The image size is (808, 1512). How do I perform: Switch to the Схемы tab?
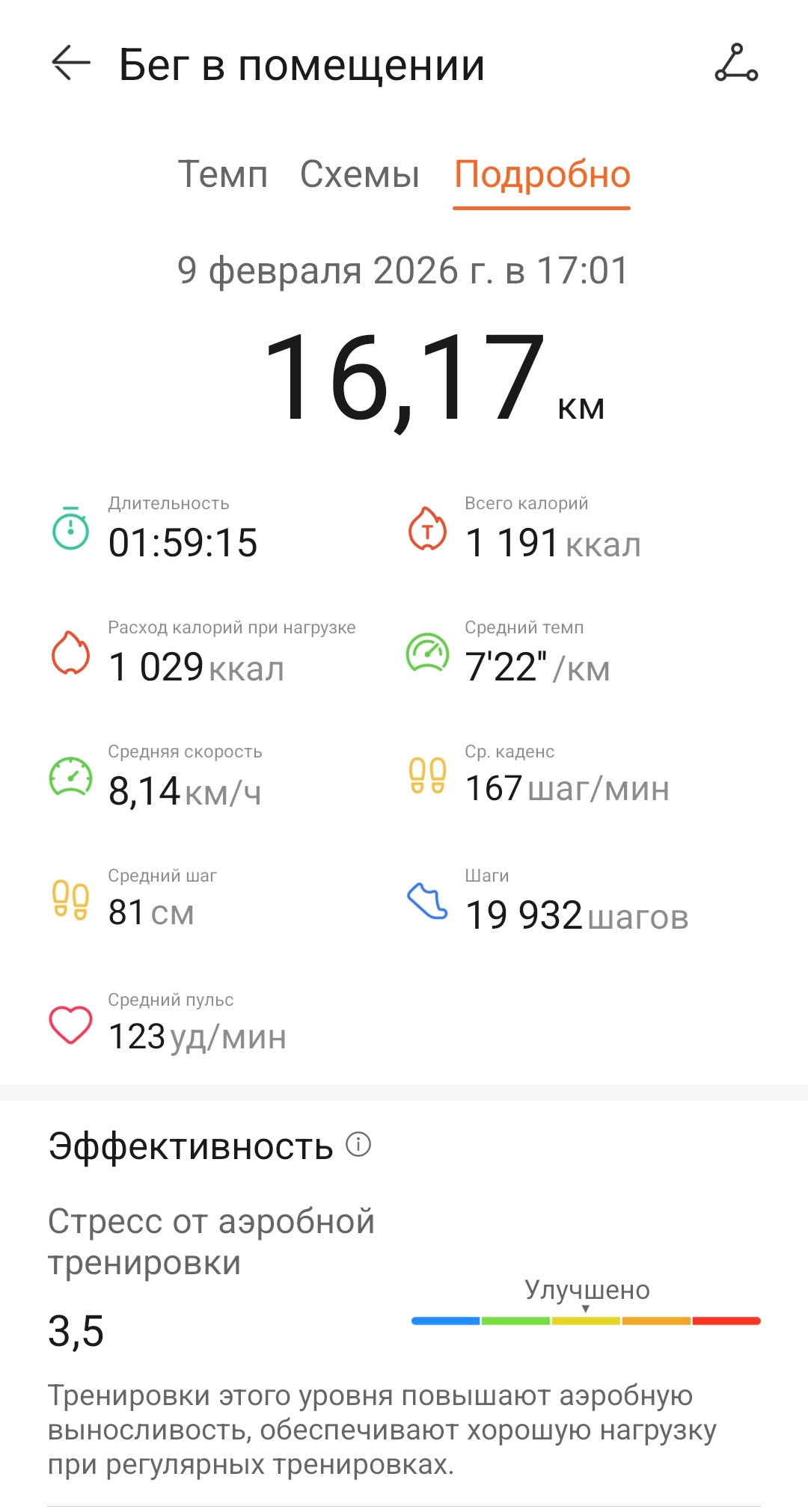[360, 174]
